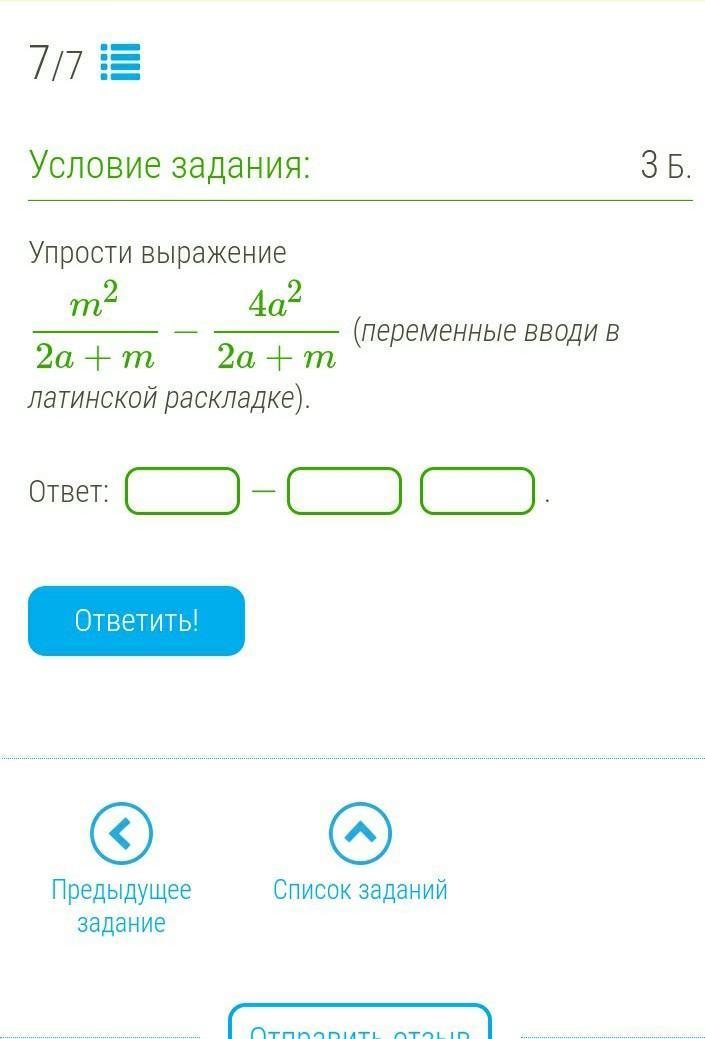The image size is (705, 1039).
Task: Tap the Отправить отзыв button
Action: 360,1025
